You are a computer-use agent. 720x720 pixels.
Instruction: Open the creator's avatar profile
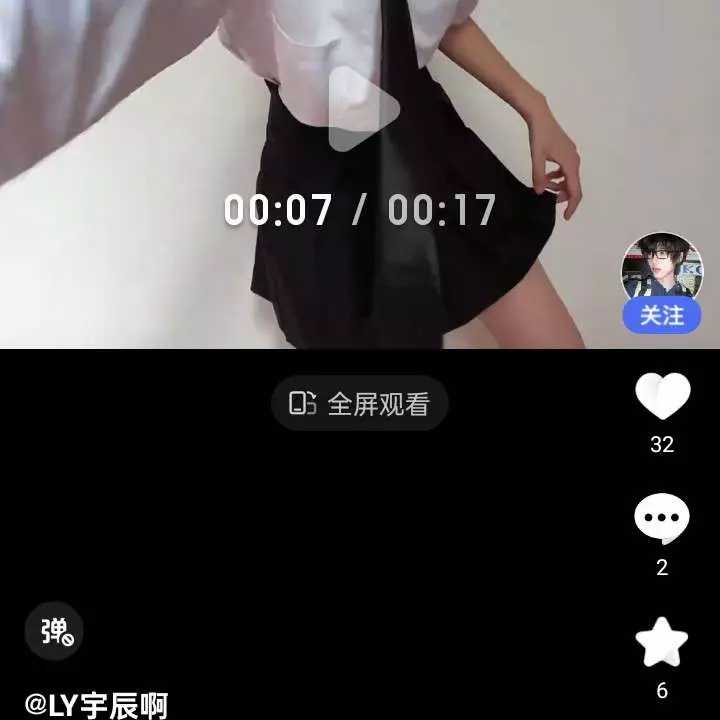click(x=662, y=266)
